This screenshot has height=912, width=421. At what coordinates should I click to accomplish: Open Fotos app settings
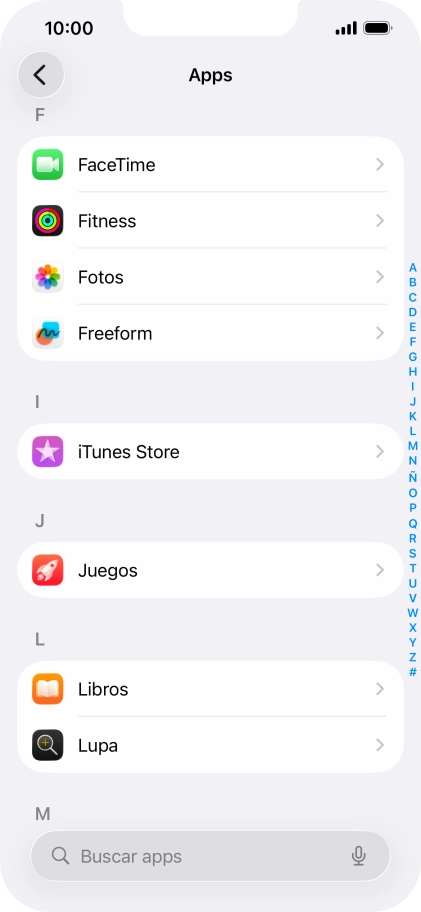(x=210, y=277)
